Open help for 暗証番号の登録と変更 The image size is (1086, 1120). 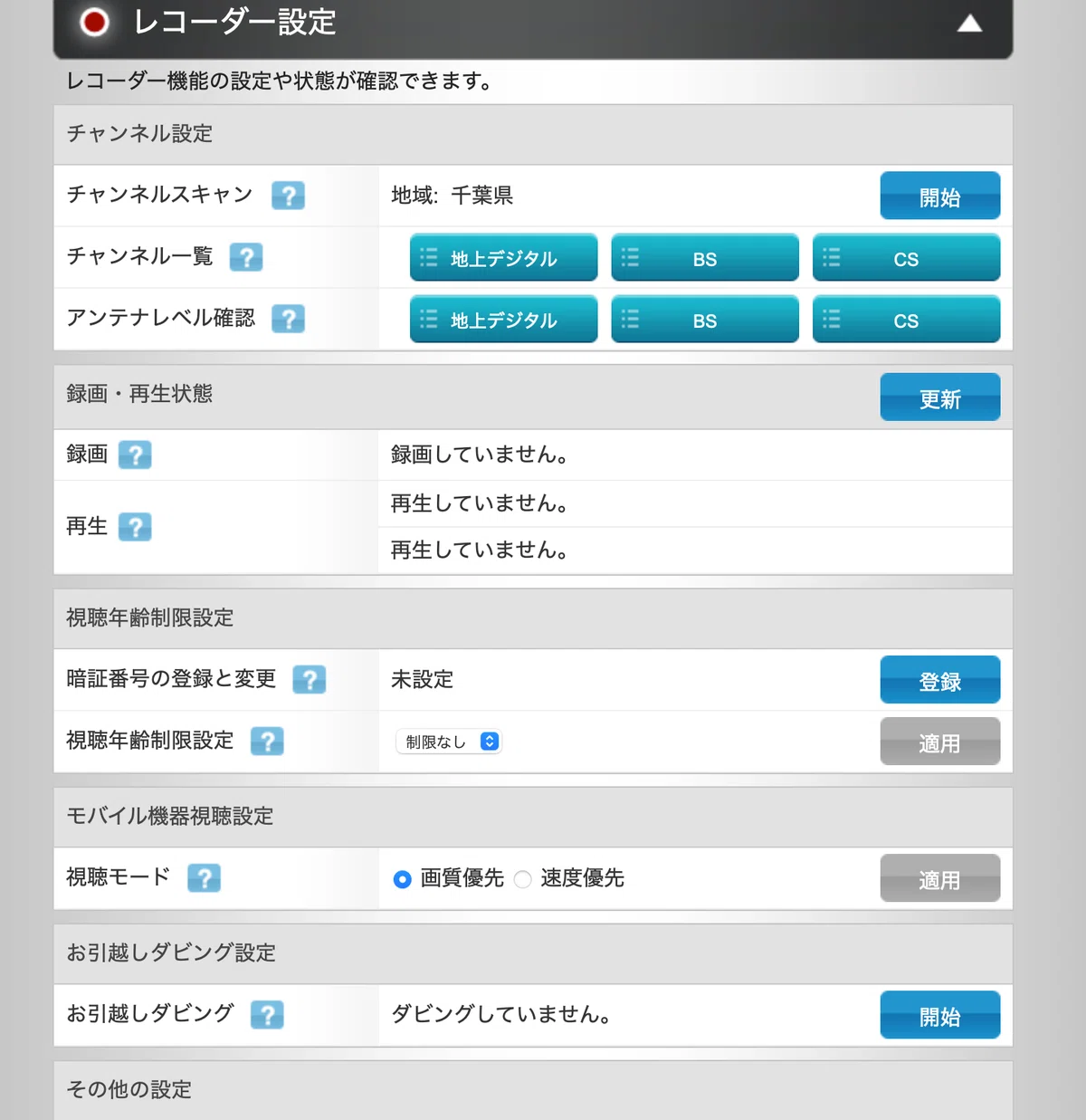pos(309,680)
